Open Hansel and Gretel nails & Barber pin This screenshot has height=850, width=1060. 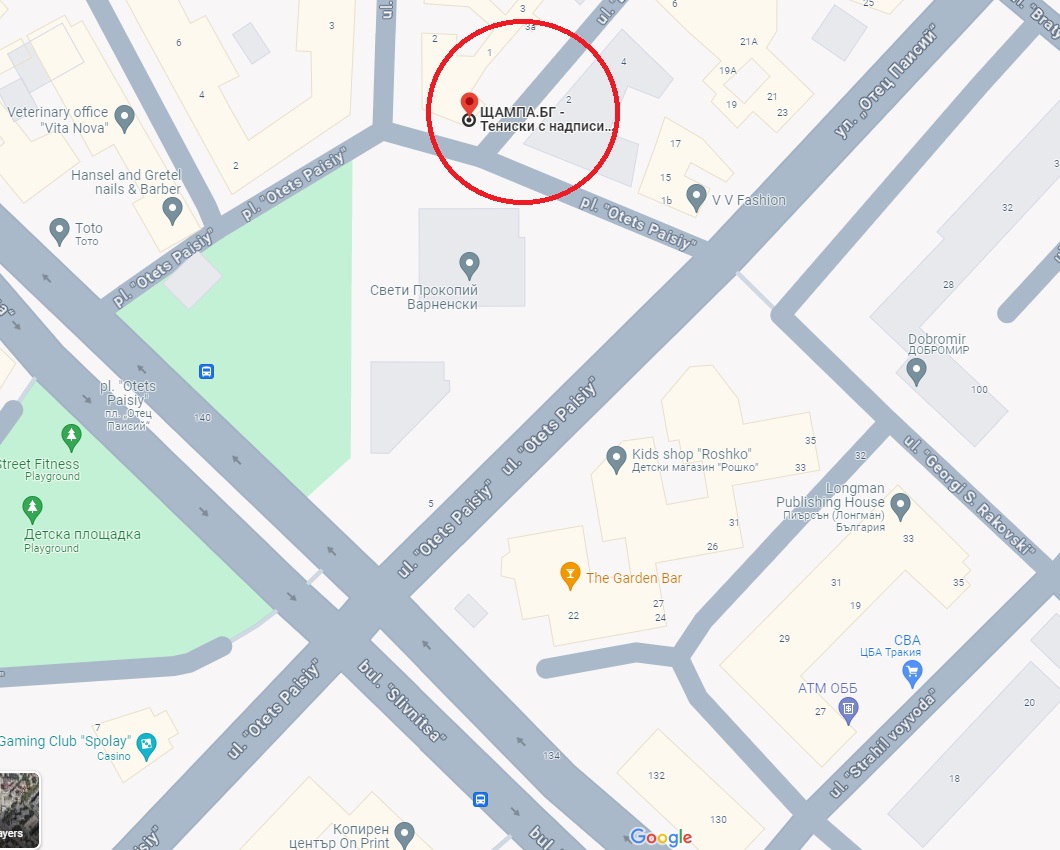(x=172, y=209)
